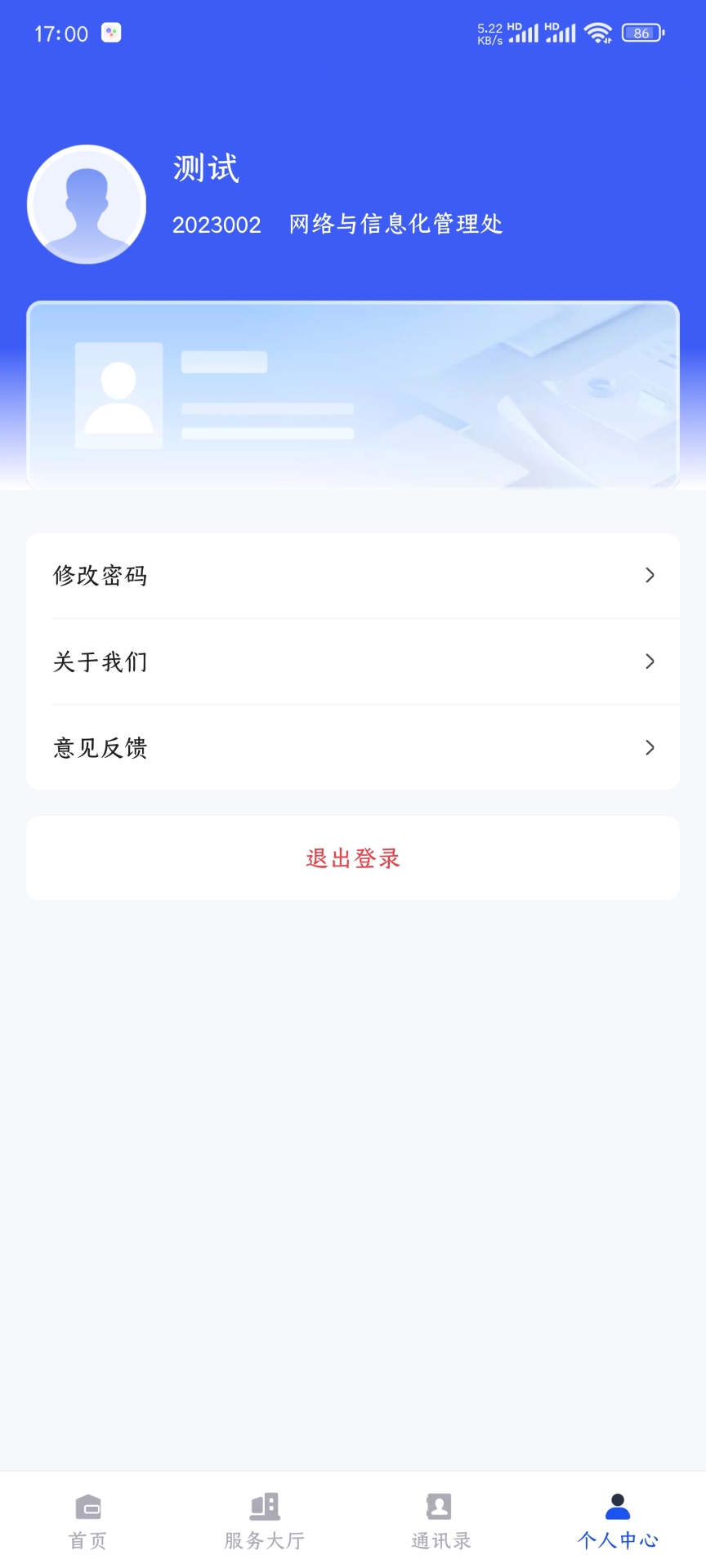Go to the 服务大厅 tab
The width and height of the screenshot is (706, 1568).
click(x=265, y=1521)
